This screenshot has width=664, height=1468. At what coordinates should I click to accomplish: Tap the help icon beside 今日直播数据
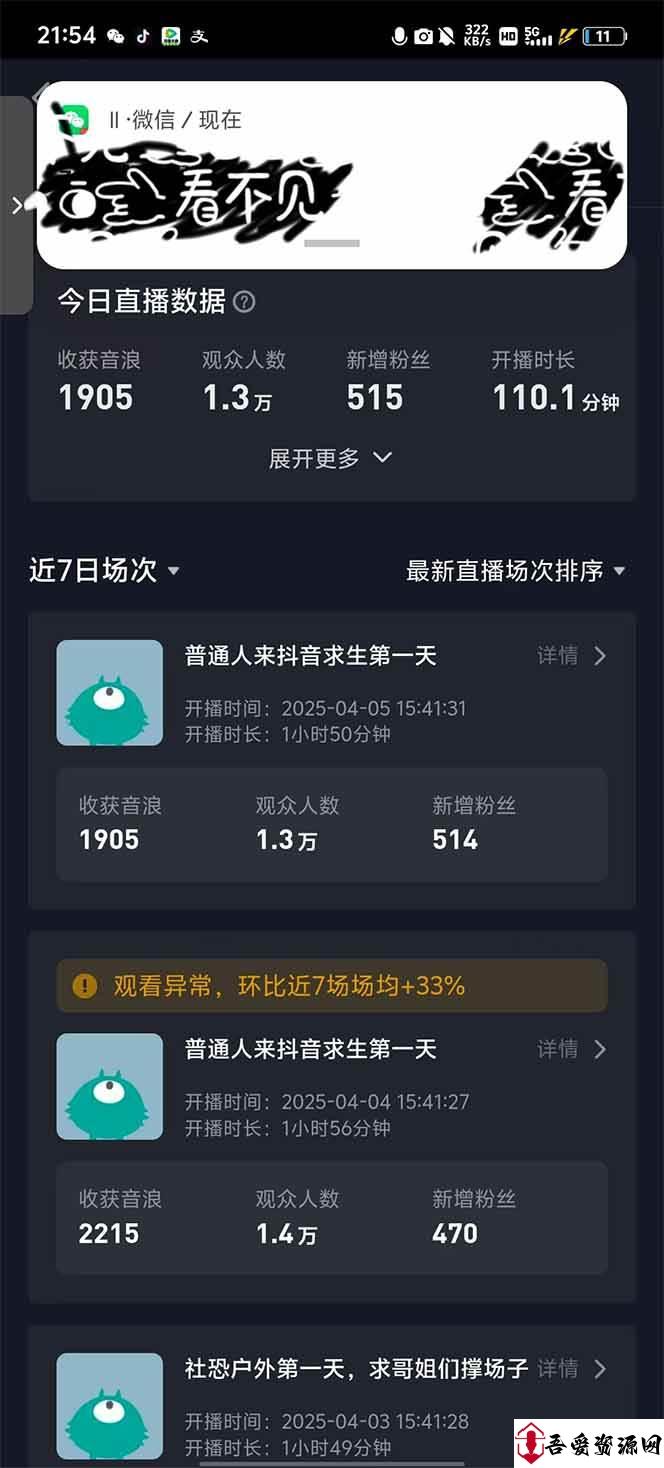pyautogui.click(x=243, y=302)
